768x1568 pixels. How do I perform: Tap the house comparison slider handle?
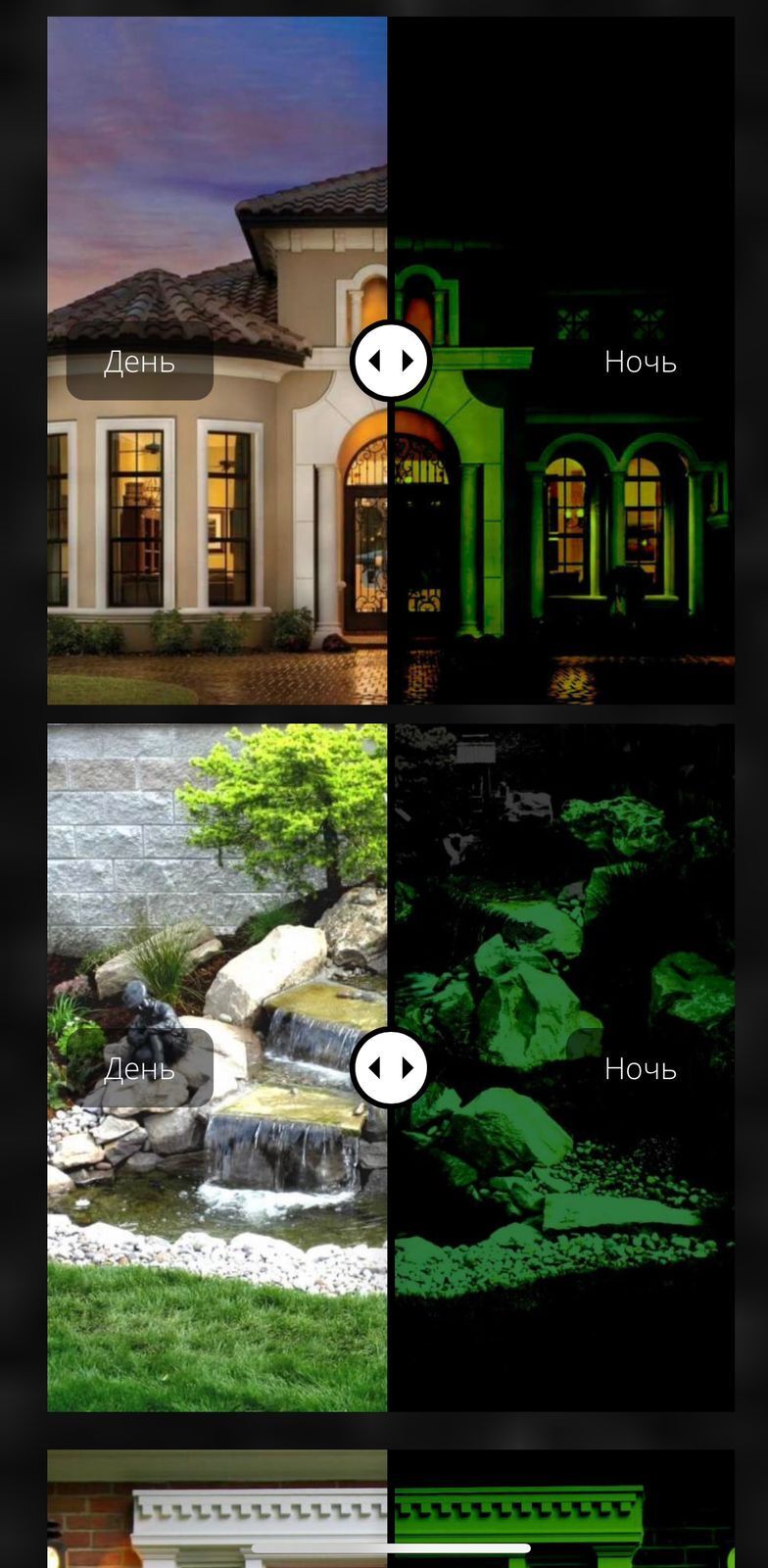tap(391, 361)
